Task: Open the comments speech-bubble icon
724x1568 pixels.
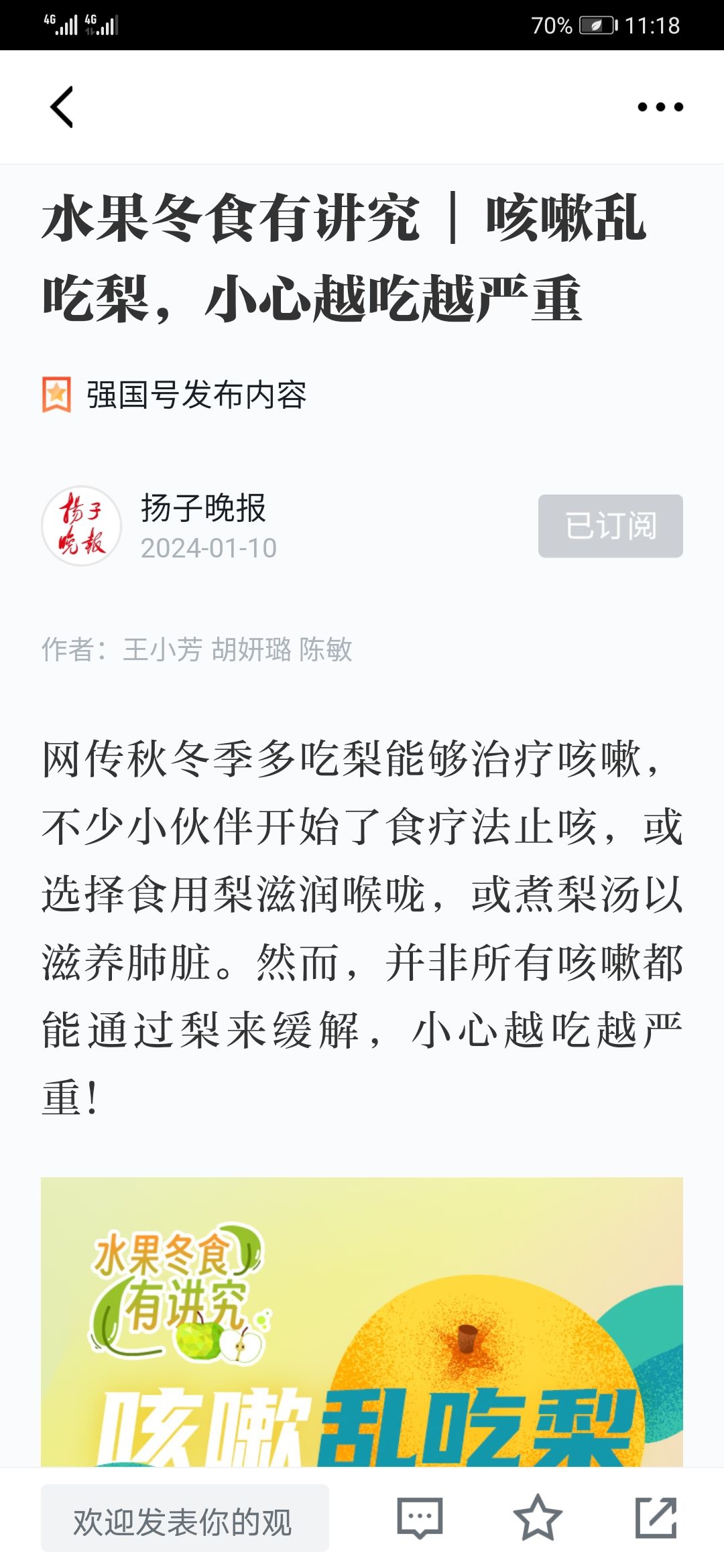Action: [x=420, y=1518]
